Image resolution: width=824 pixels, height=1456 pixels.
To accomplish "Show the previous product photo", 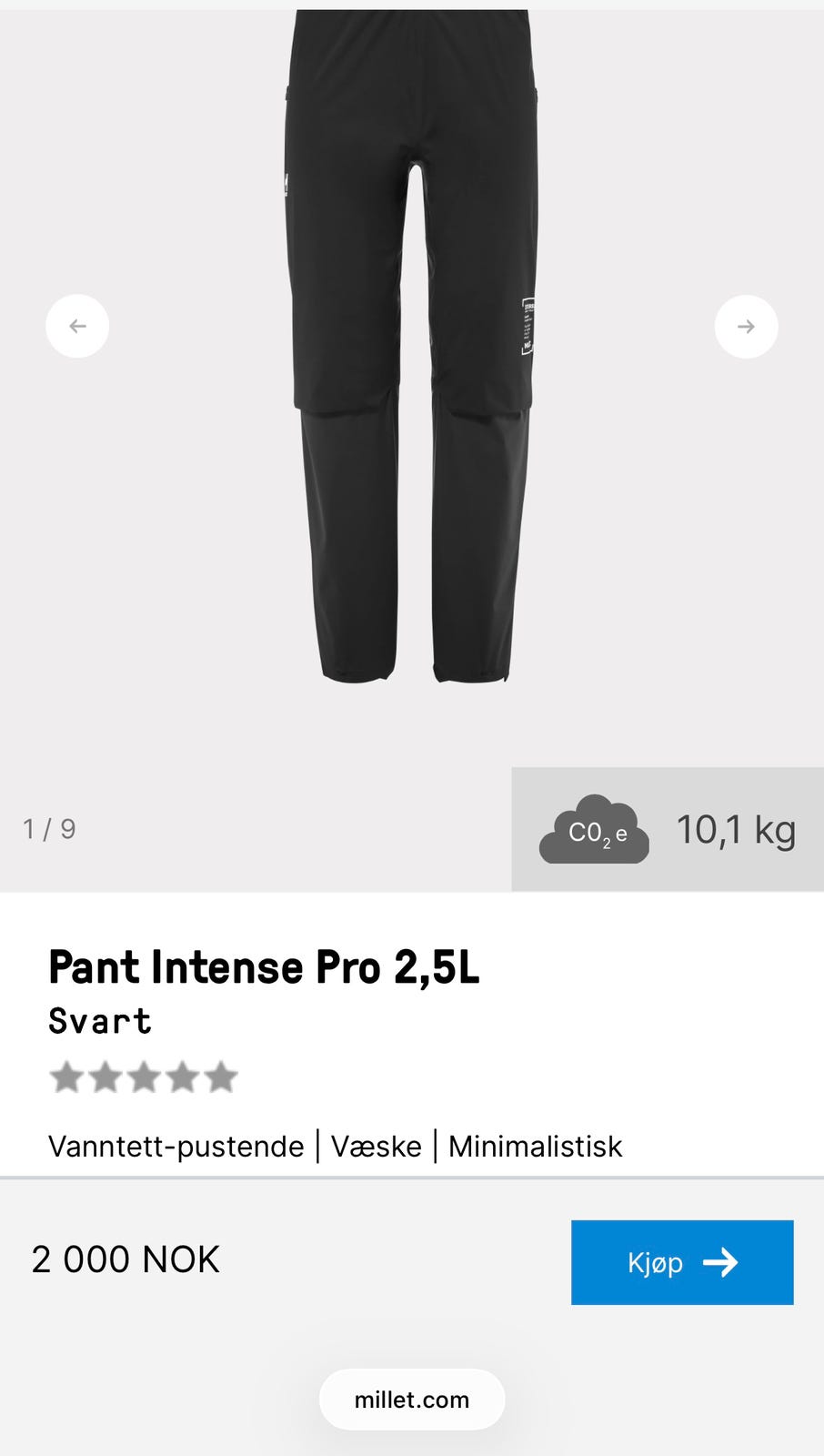I will coord(77,326).
